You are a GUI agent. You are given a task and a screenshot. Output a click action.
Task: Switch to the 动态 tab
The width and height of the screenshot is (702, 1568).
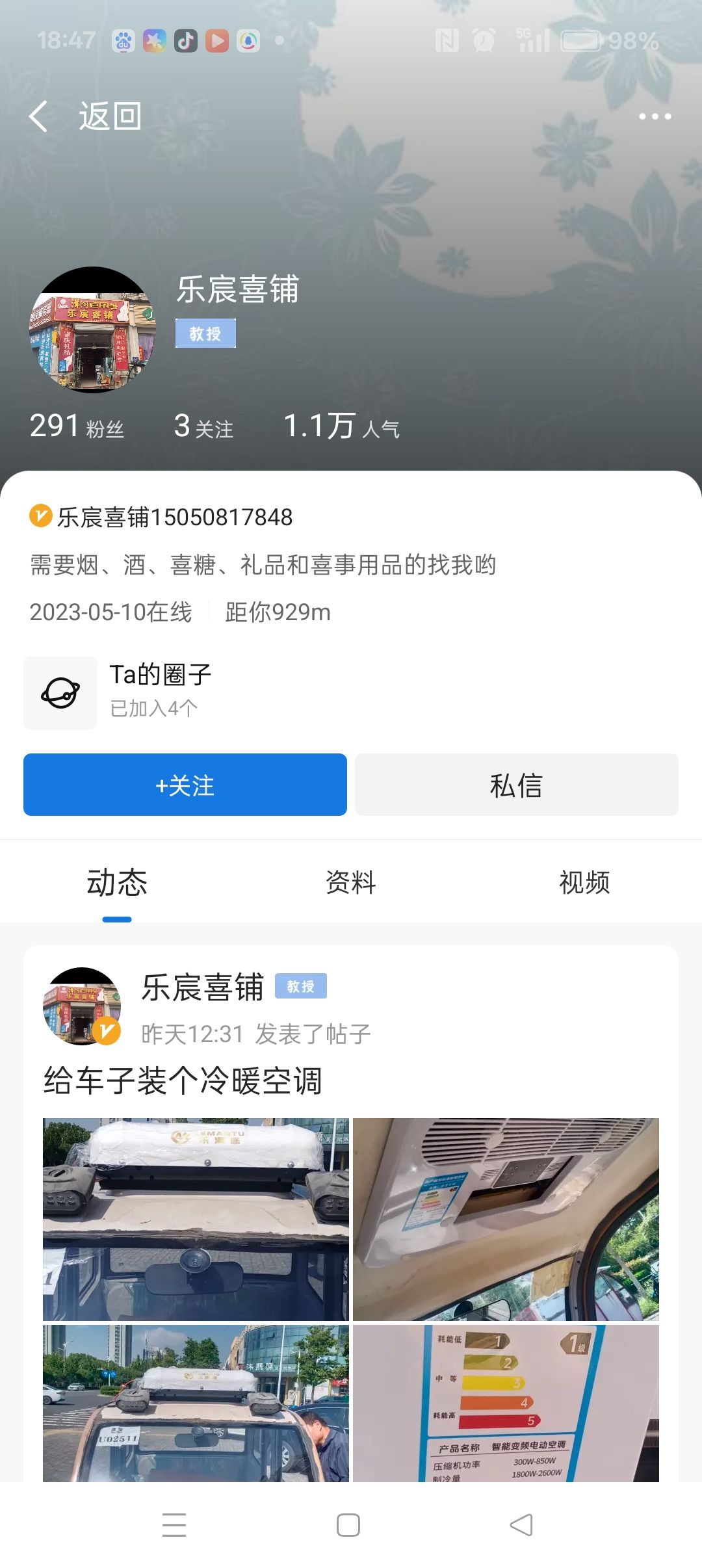pyautogui.click(x=117, y=883)
